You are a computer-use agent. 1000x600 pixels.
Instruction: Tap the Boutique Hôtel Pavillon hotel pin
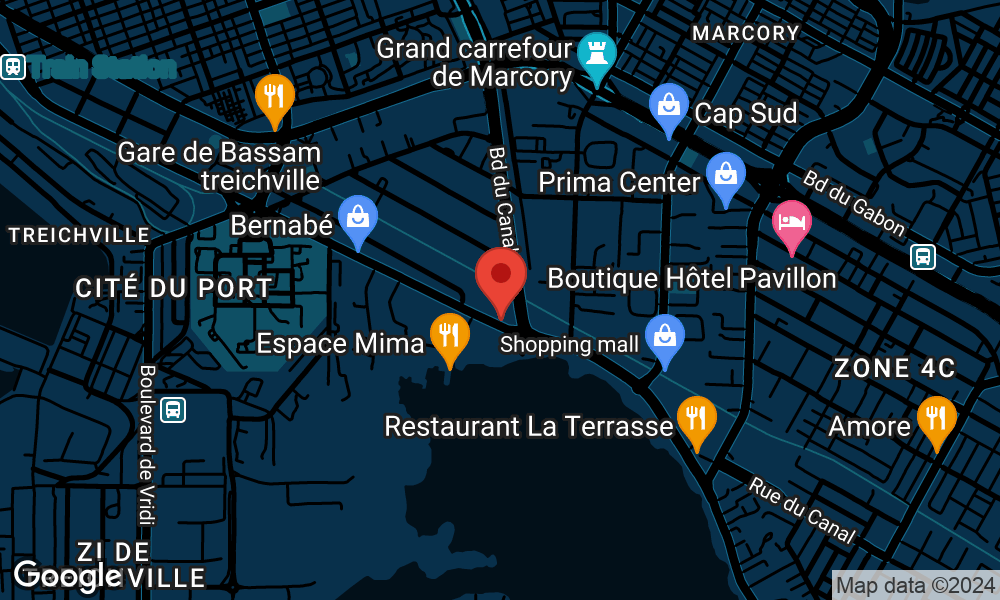(x=792, y=222)
